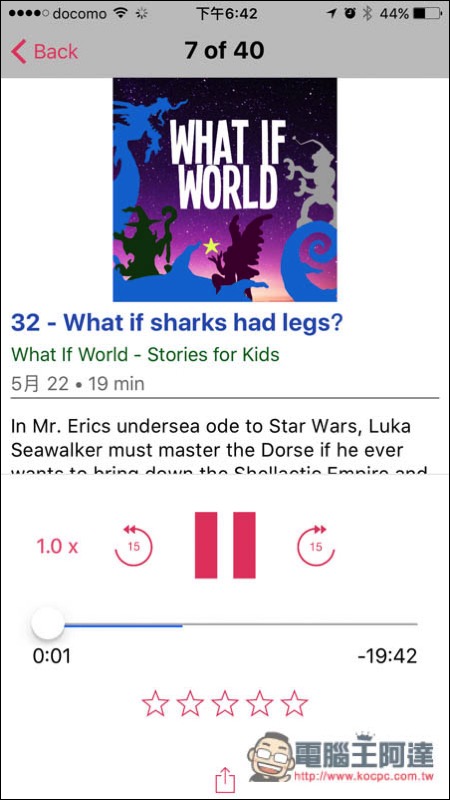Rate the episode one star
This screenshot has width=450, height=800.
[x=155, y=704]
